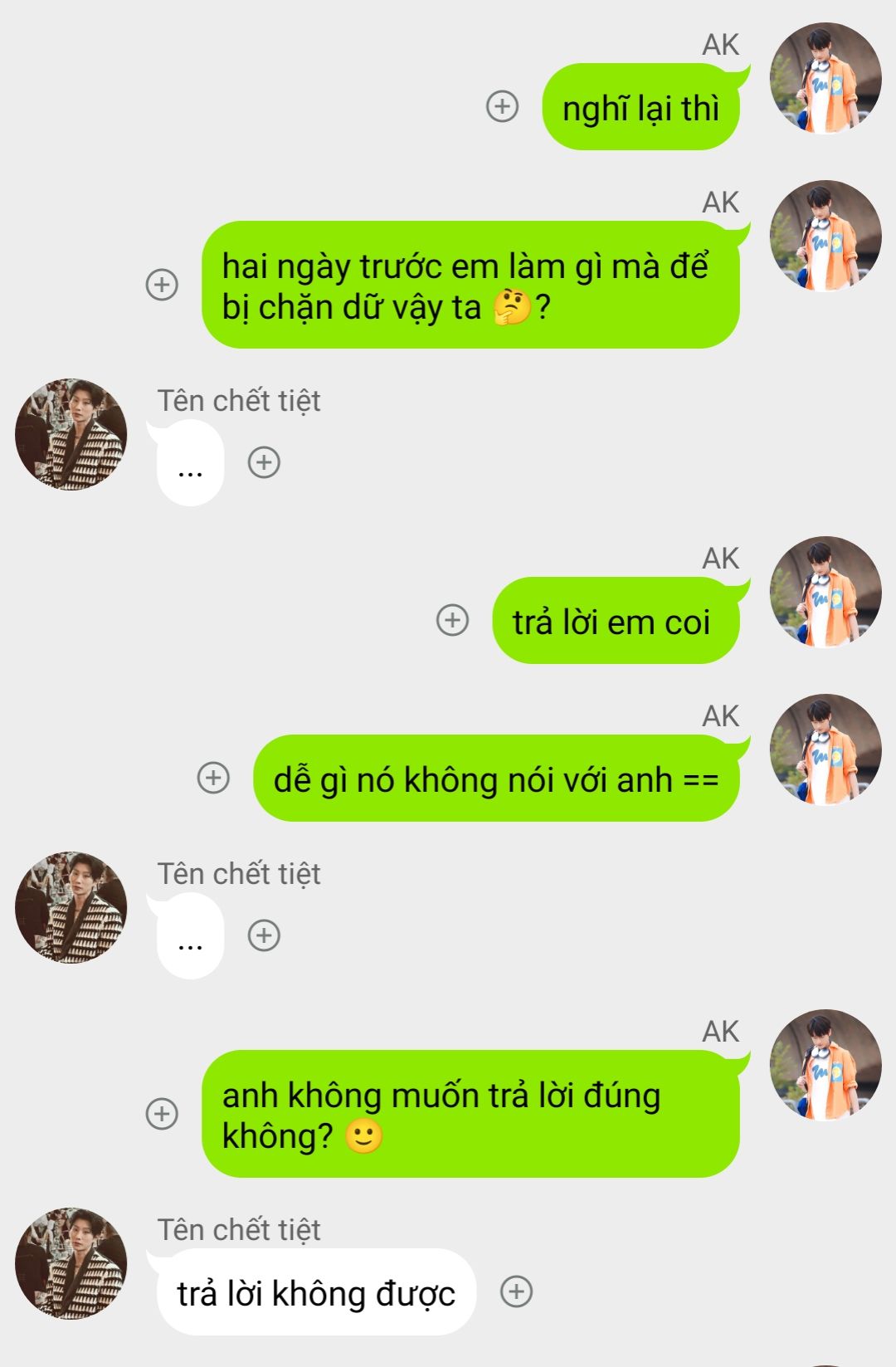
Task: Open AK's avatar next to "nghĩ lại thì"
Action: (825, 79)
